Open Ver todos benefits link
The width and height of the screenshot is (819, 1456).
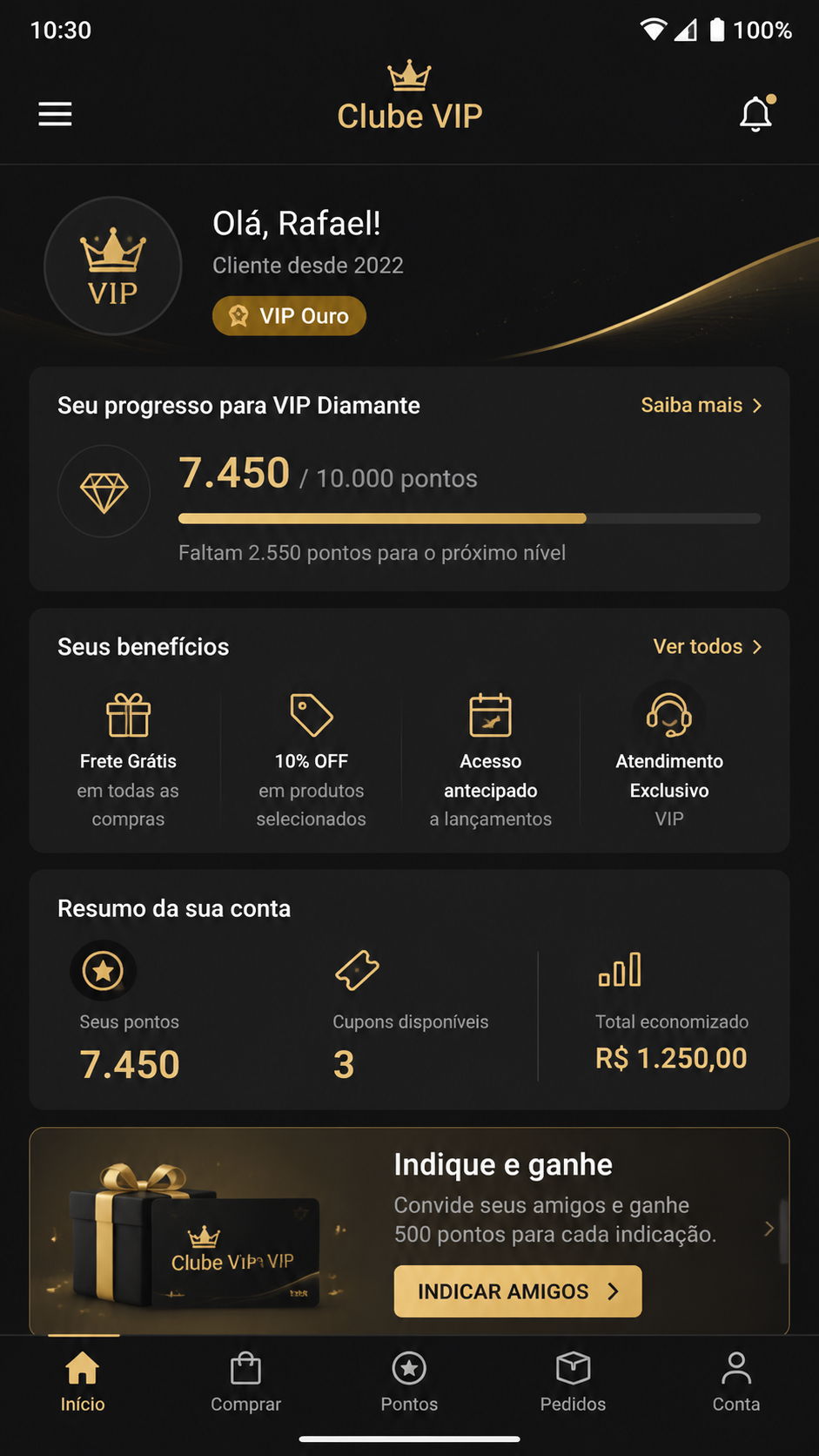coord(708,646)
